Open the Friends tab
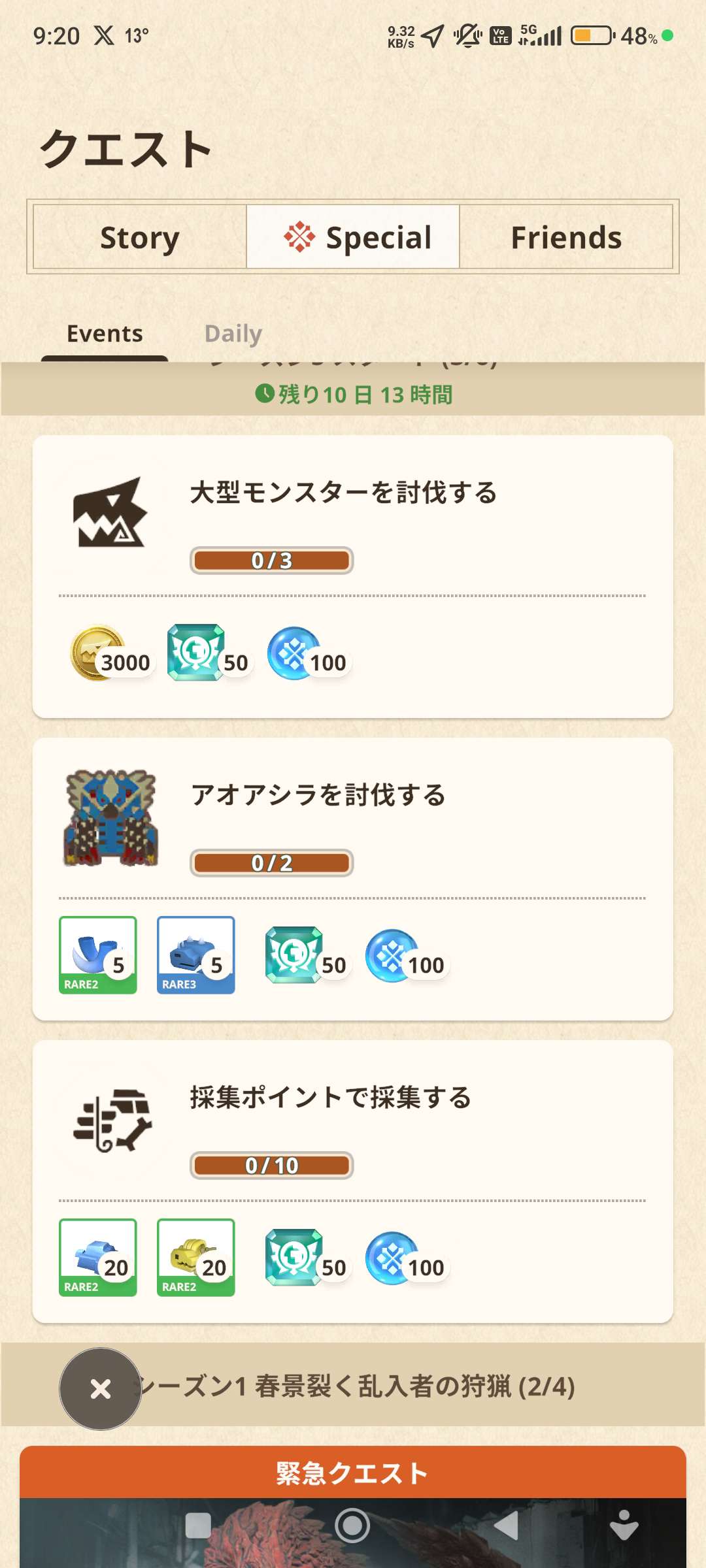 566,237
